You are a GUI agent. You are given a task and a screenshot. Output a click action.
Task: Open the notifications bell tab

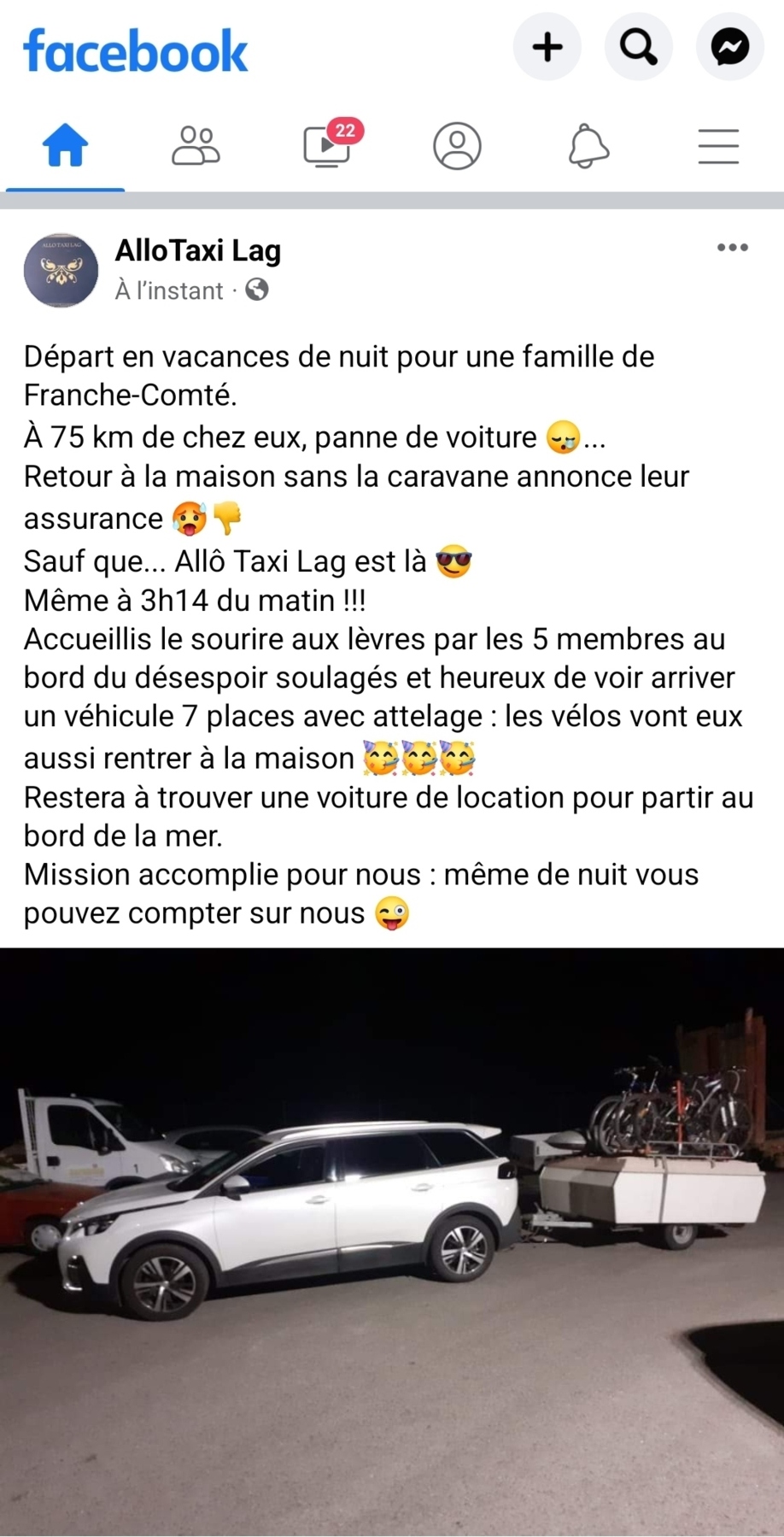point(588,145)
